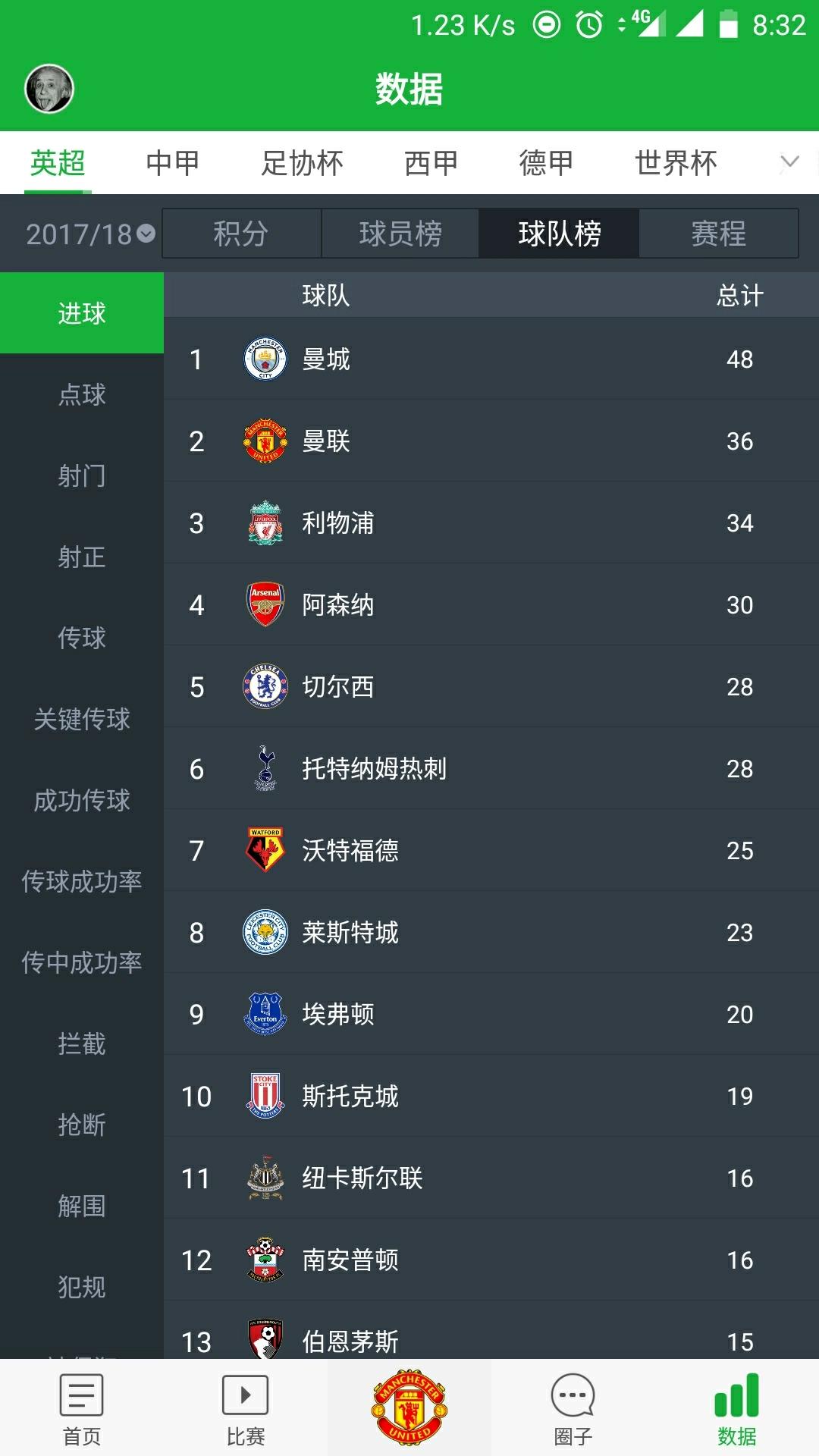Click the Arsenal crest beside 阿森纳
Screen dimensions: 819x1456
(262, 604)
